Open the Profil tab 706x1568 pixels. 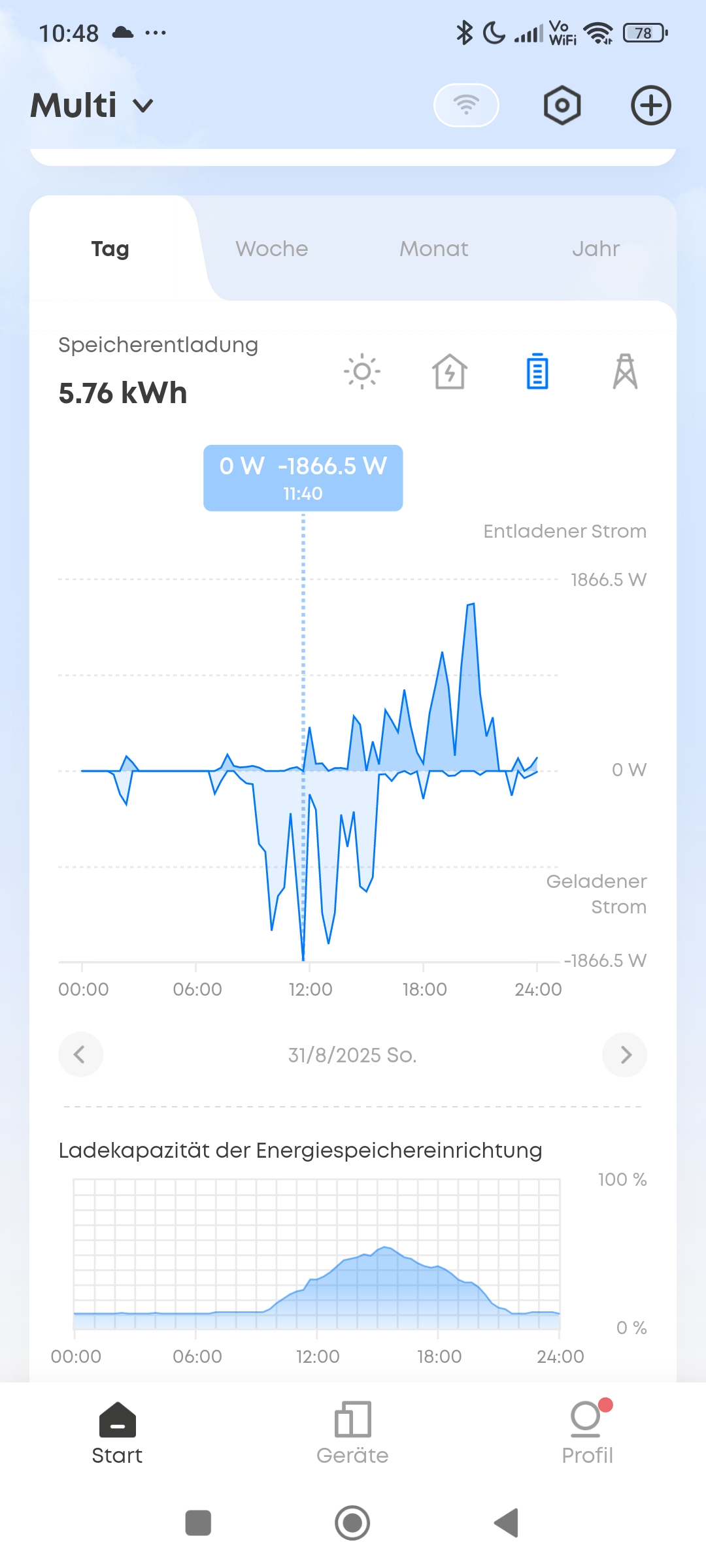click(x=588, y=1433)
